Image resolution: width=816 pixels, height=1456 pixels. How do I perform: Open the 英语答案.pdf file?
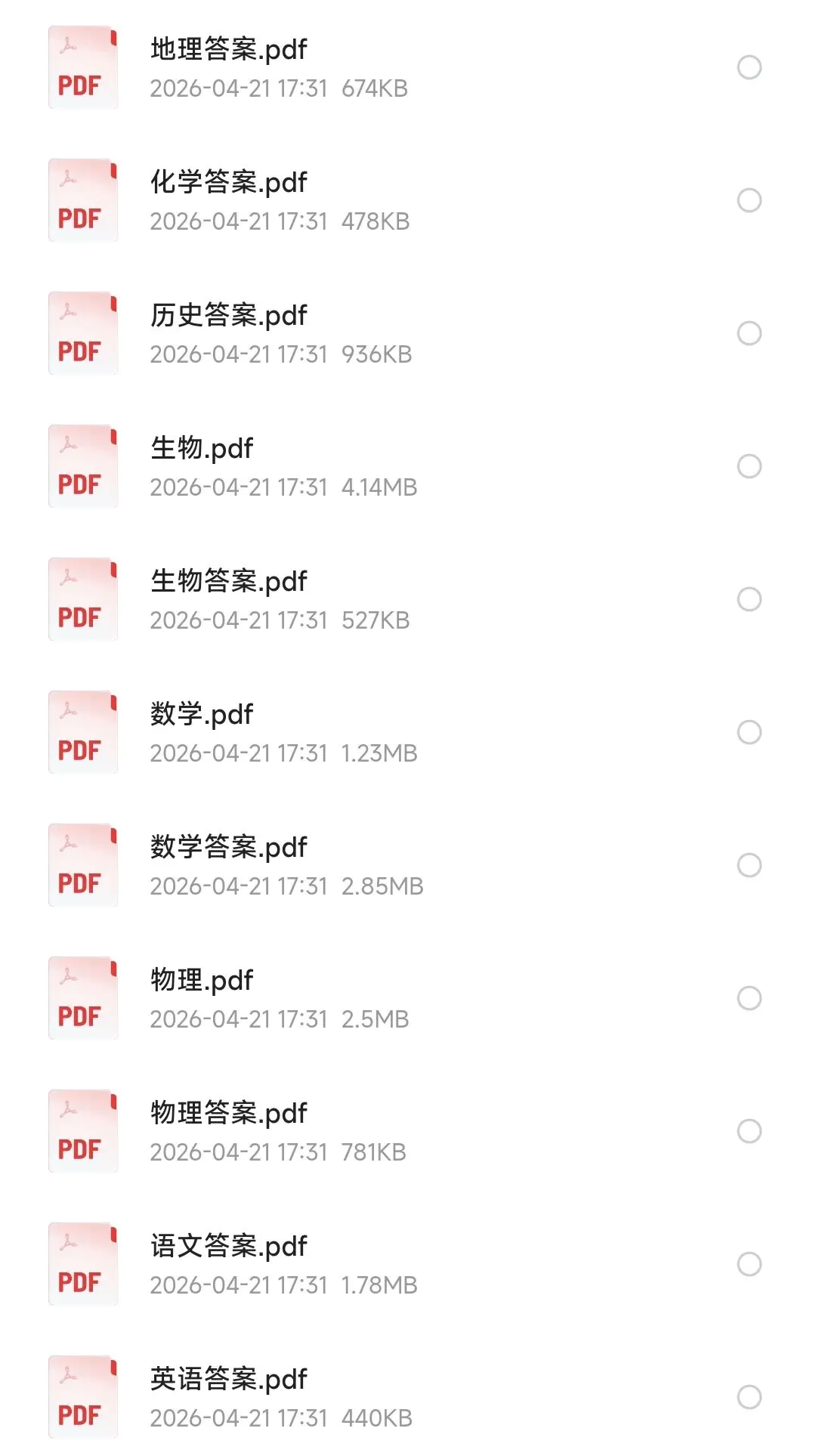[228, 1380]
